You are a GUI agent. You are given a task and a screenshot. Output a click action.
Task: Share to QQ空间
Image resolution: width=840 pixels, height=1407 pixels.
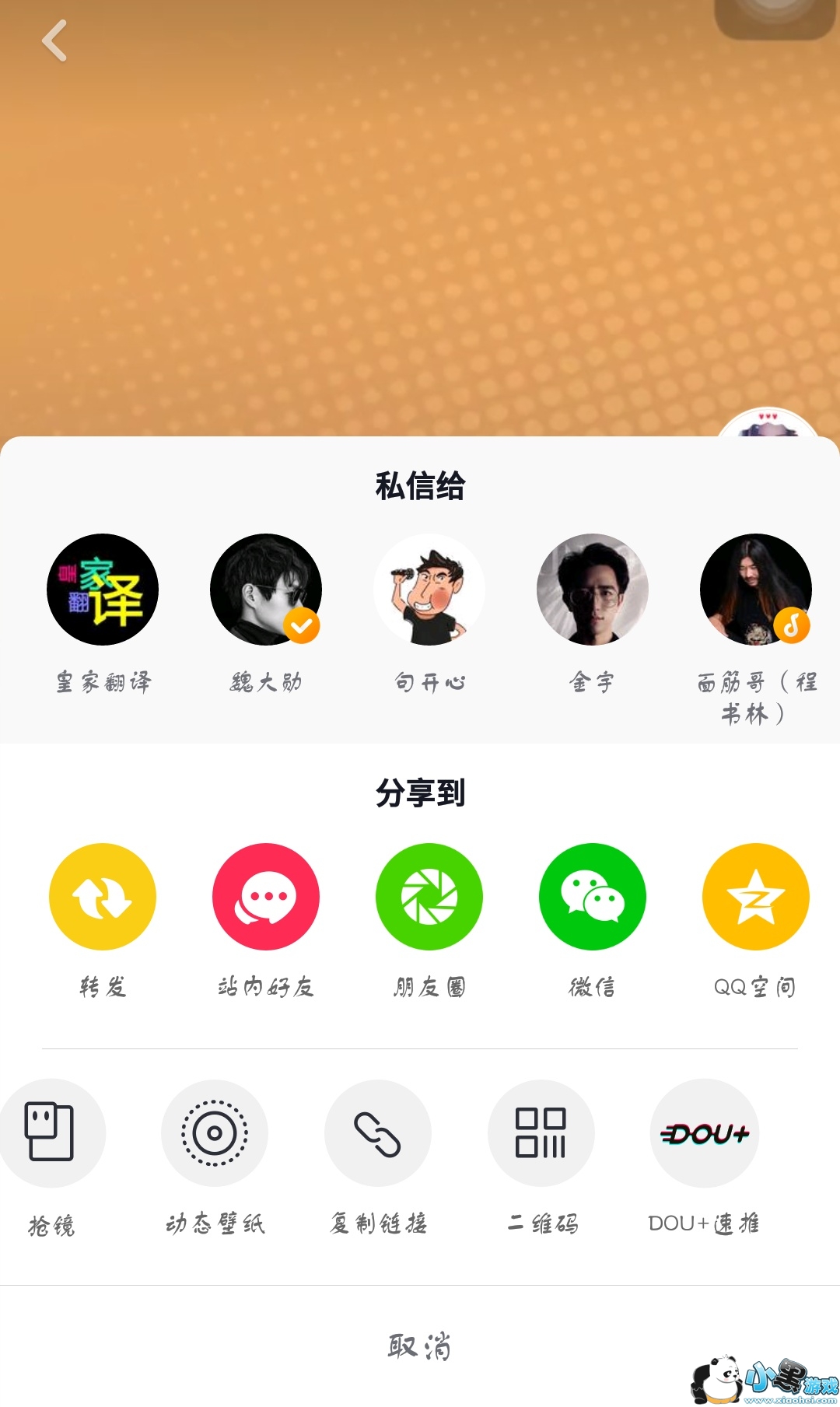pyautogui.click(x=756, y=897)
